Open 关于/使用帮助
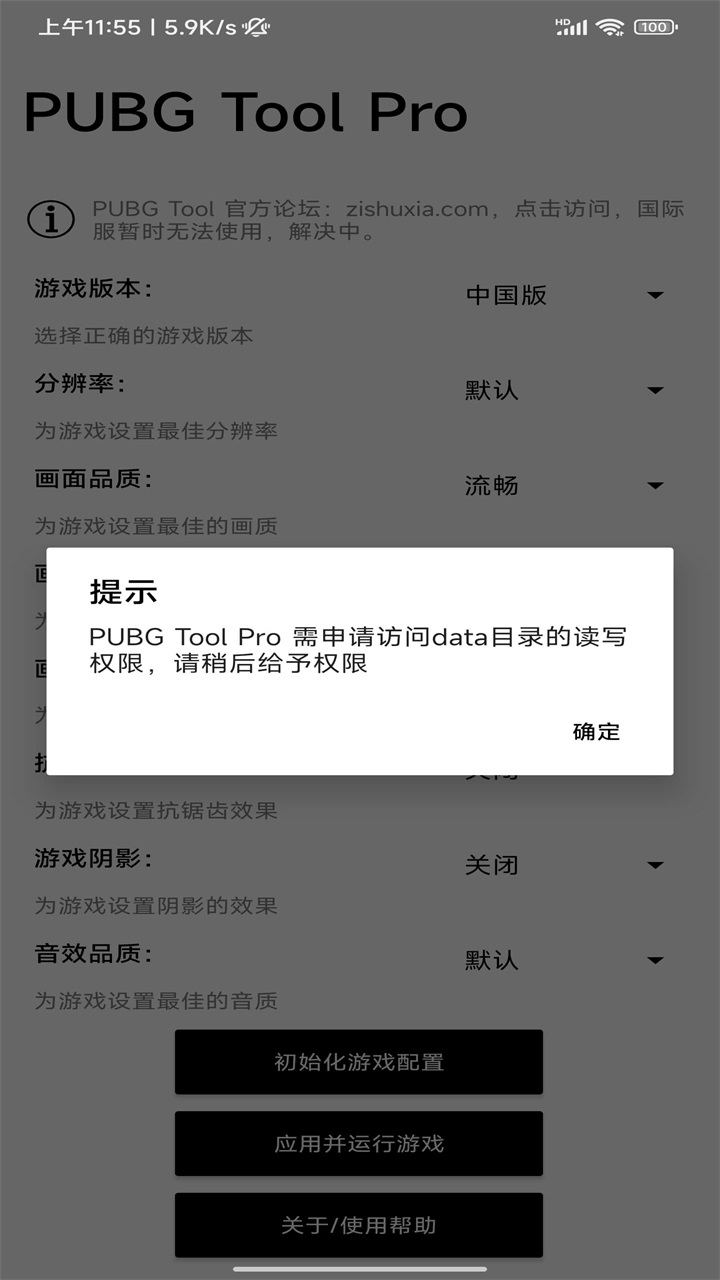720x1280 pixels. pos(358,1224)
